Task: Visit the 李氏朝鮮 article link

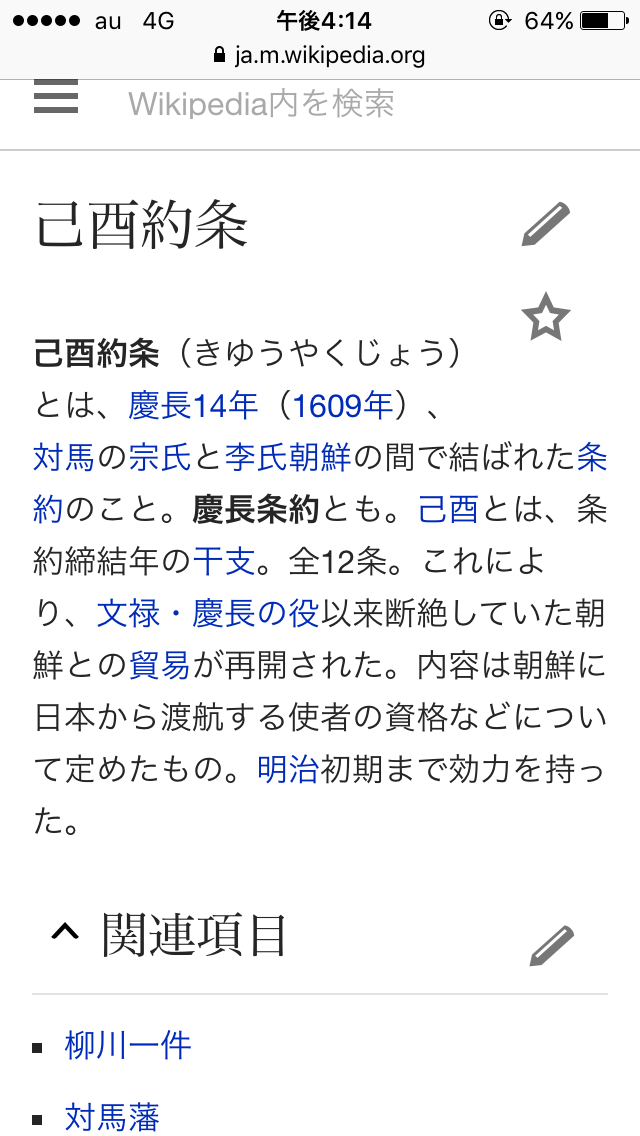Action: tap(288, 457)
